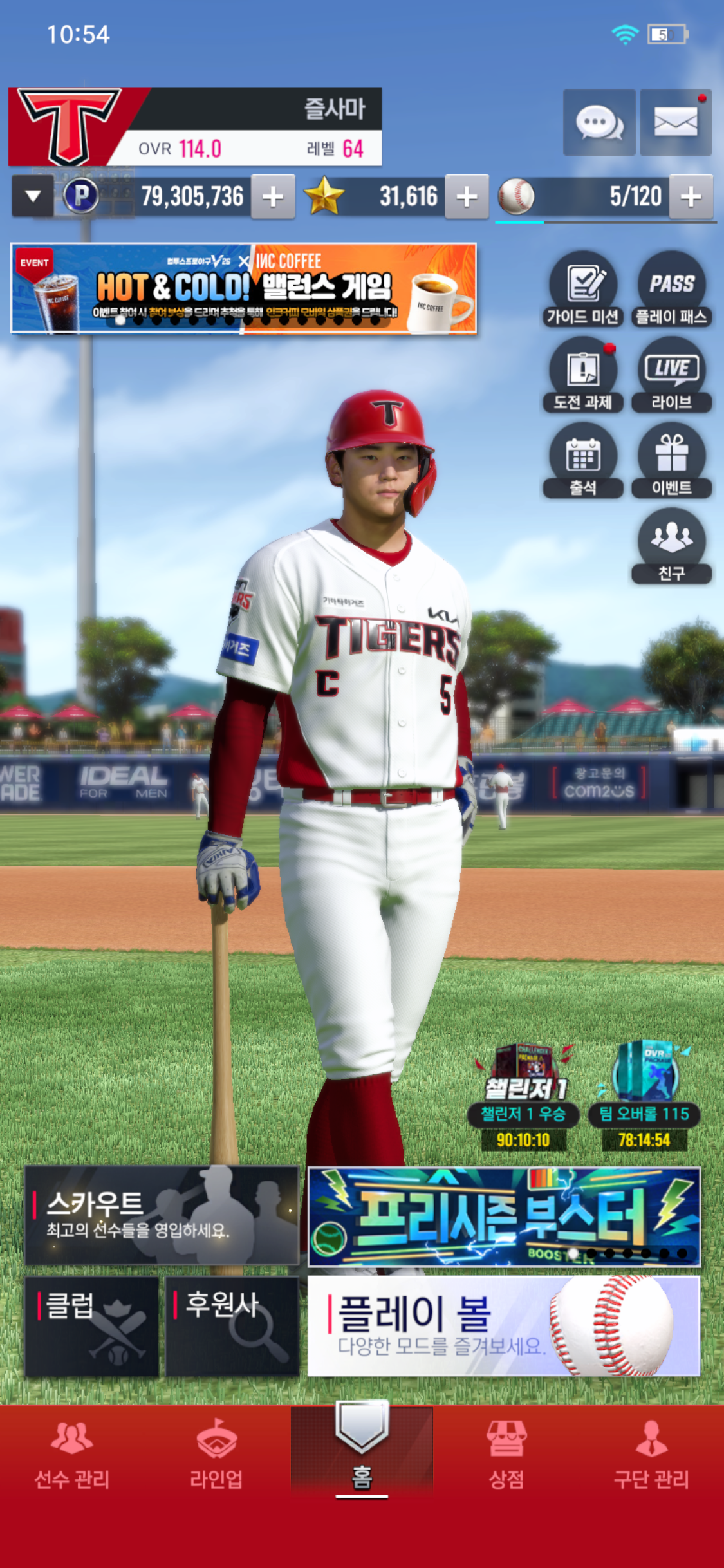Check 출석 attendance calendar
The height and width of the screenshot is (1568, 724).
[583, 461]
